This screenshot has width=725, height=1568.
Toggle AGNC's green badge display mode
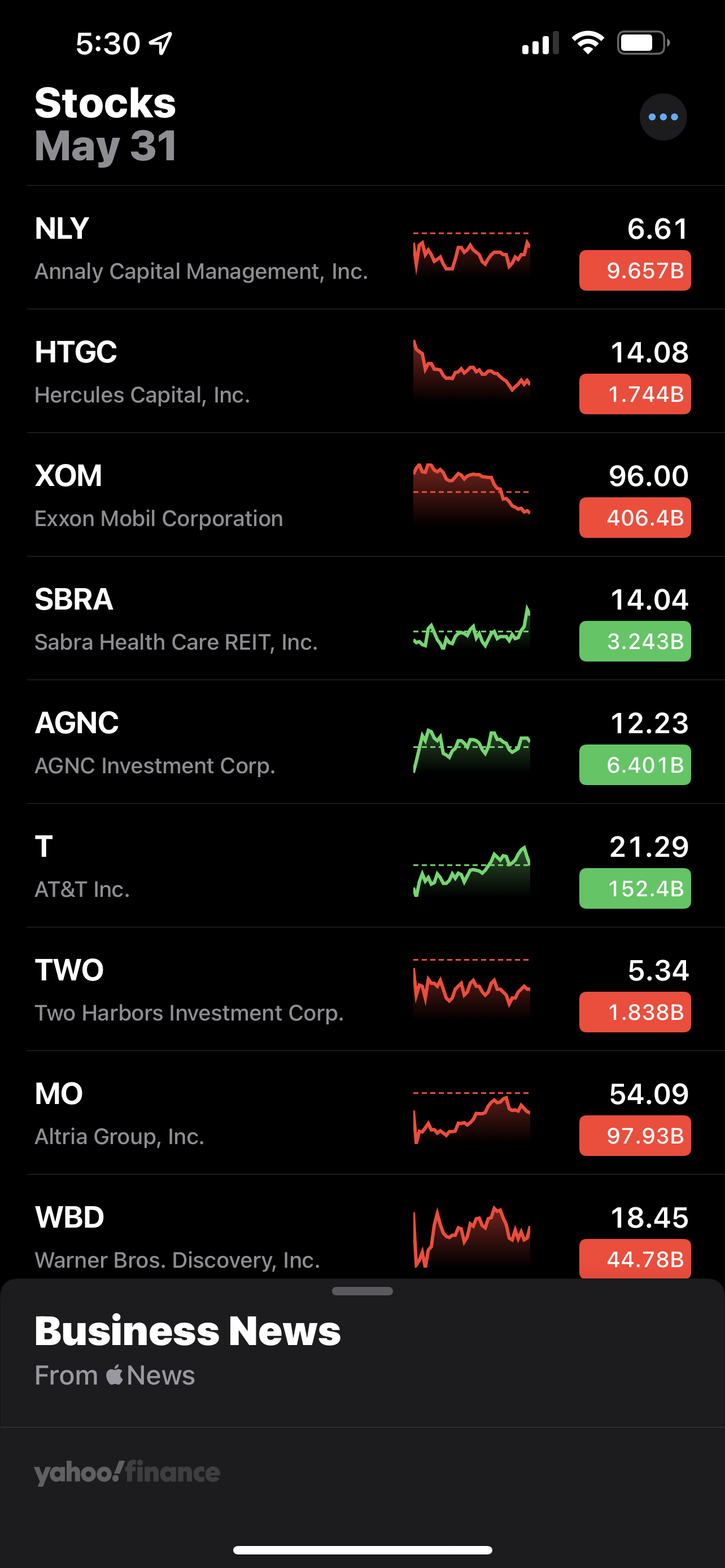click(x=634, y=765)
